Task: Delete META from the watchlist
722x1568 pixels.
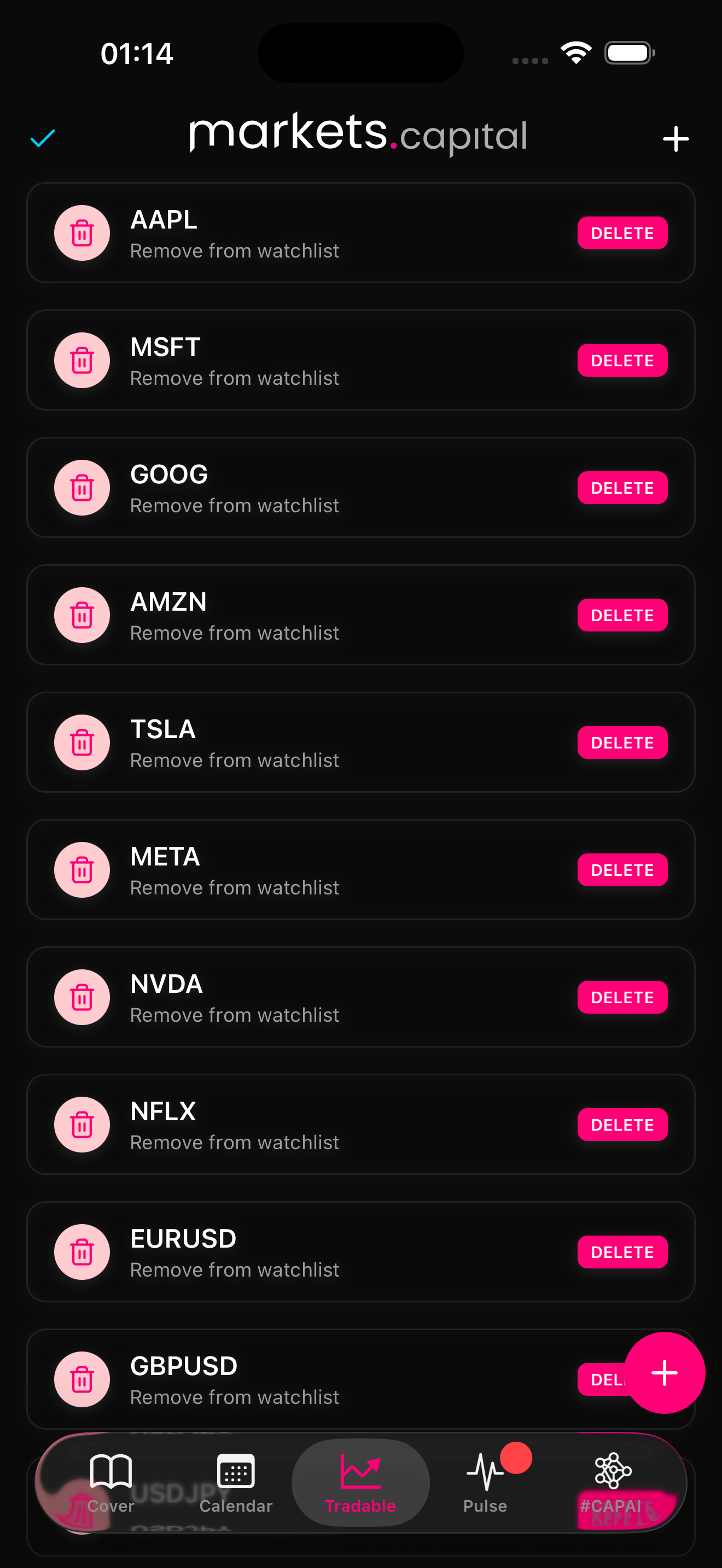Action: tap(621, 870)
